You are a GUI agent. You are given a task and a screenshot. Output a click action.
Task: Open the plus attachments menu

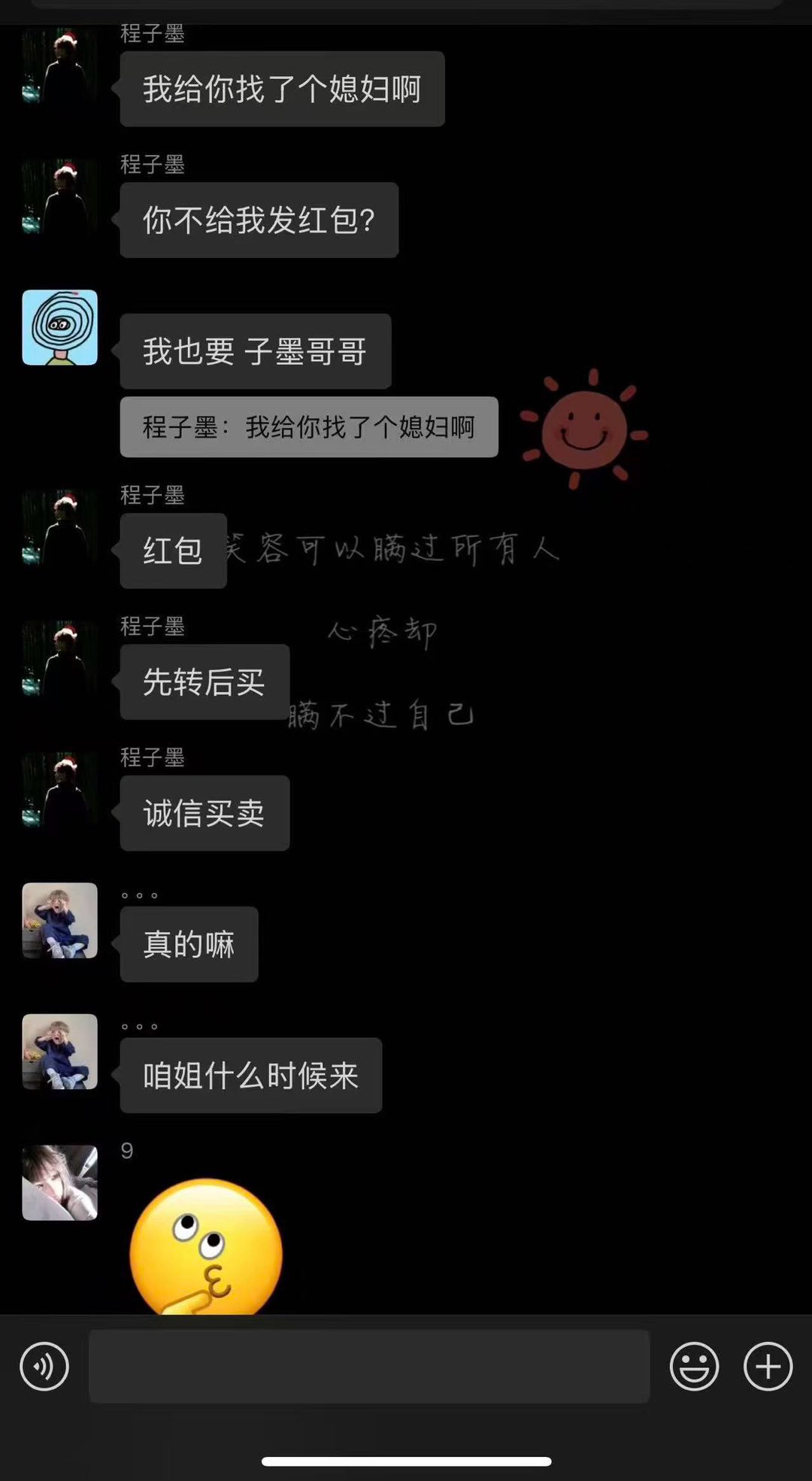click(768, 1366)
